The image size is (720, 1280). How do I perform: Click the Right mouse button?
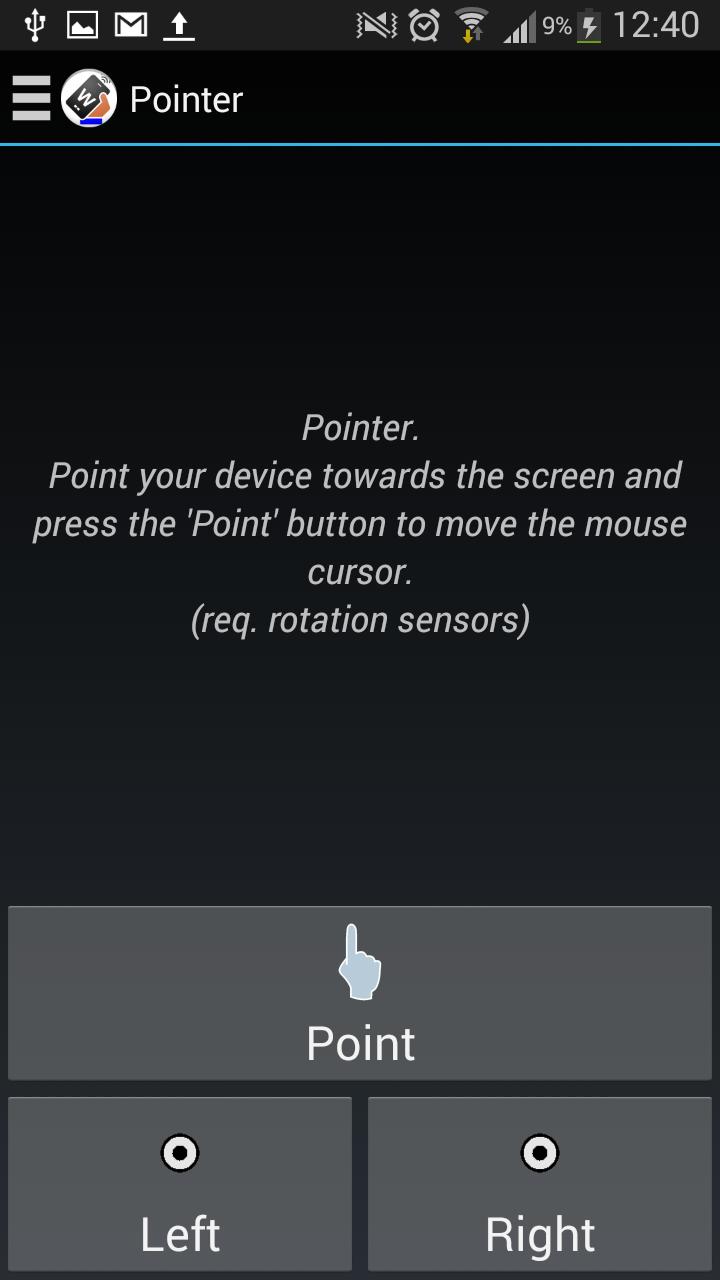click(540, 1184)
